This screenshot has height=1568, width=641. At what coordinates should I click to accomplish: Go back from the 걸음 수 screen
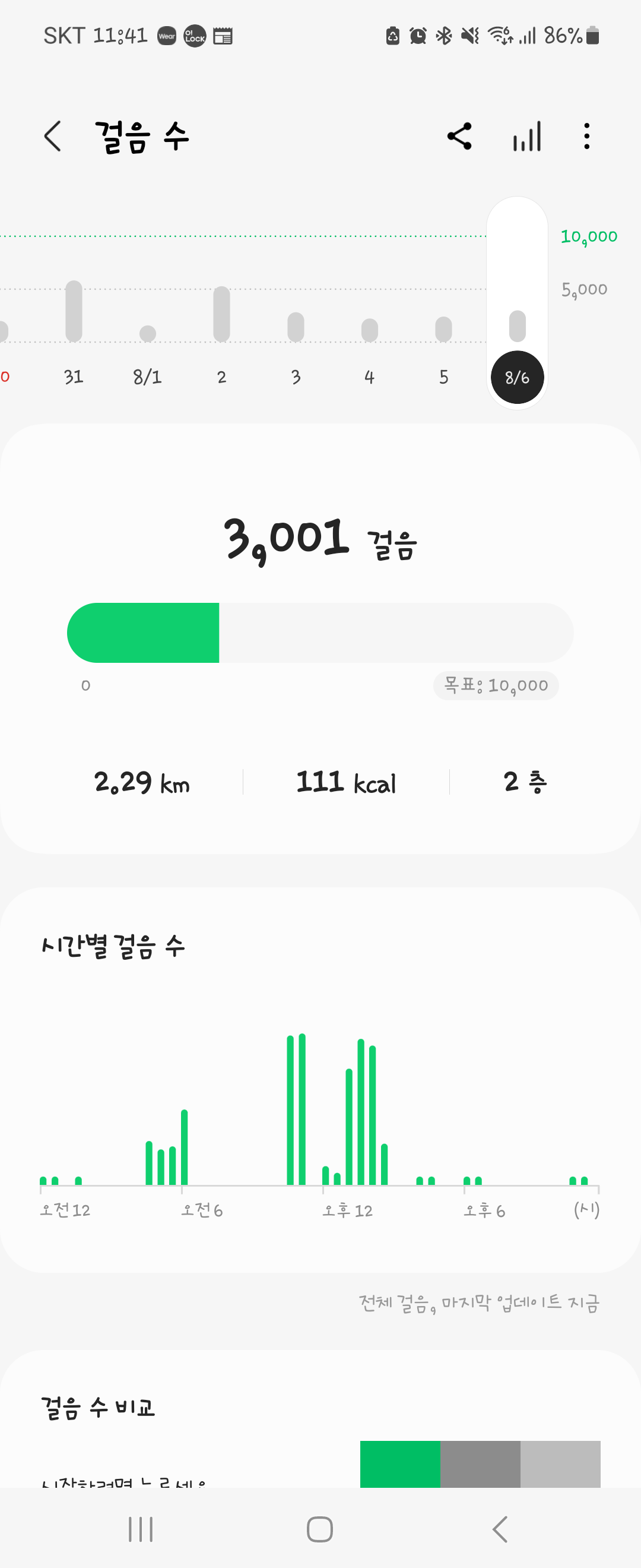[x=53, y=136]
